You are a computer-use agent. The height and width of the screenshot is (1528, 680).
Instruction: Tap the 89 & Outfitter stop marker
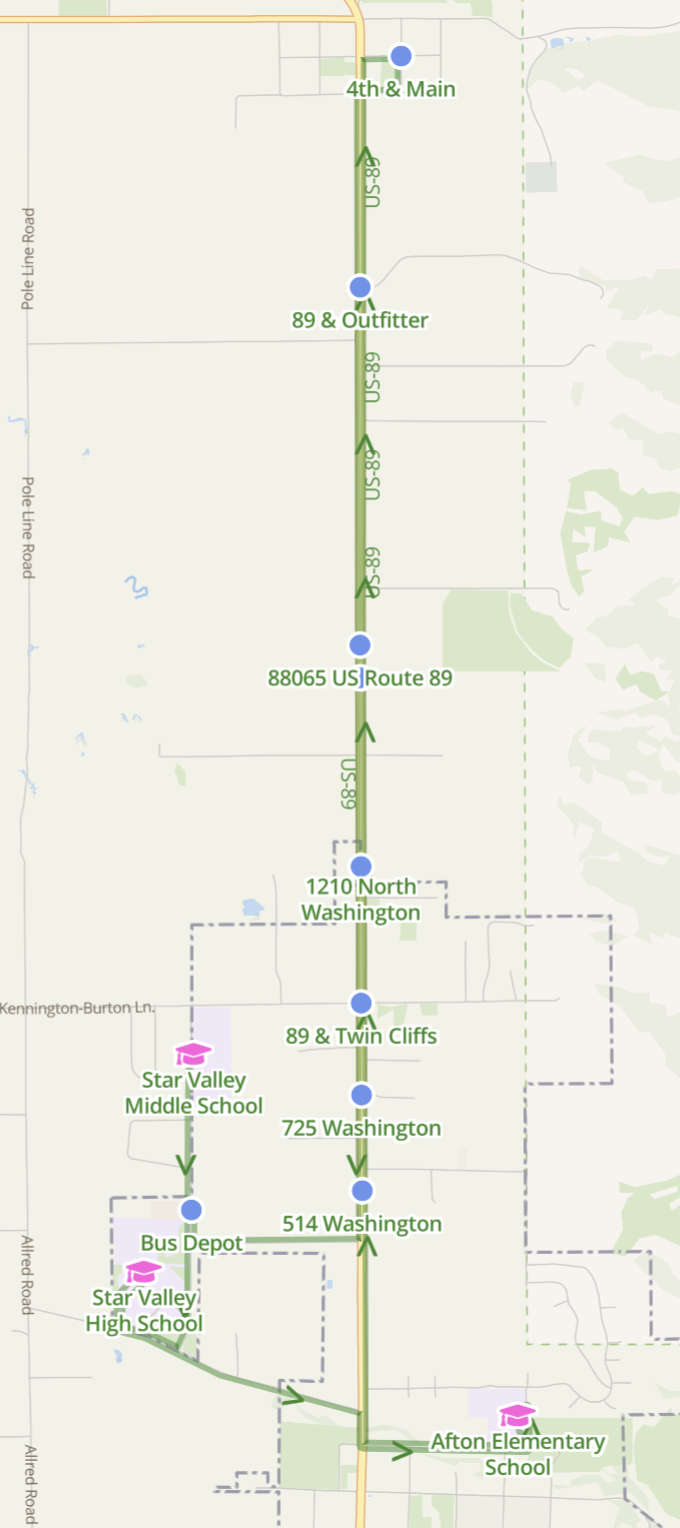[361, 287]
